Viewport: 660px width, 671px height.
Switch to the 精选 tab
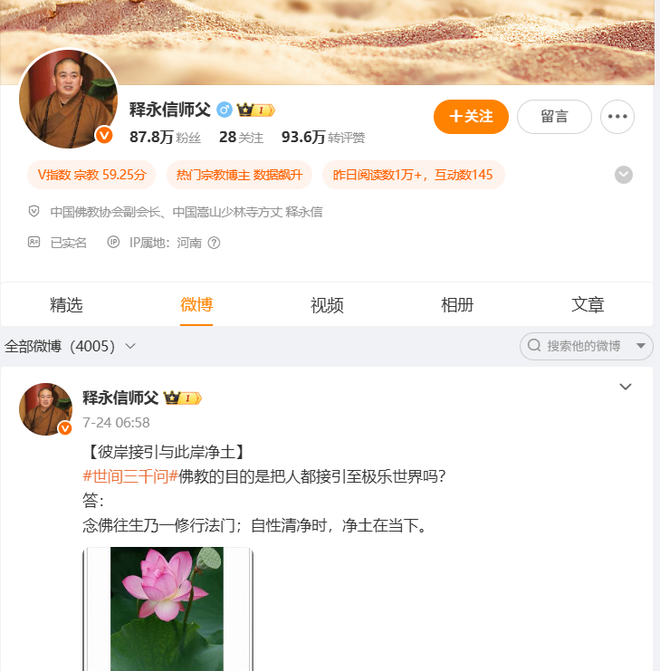click(66, 305)
